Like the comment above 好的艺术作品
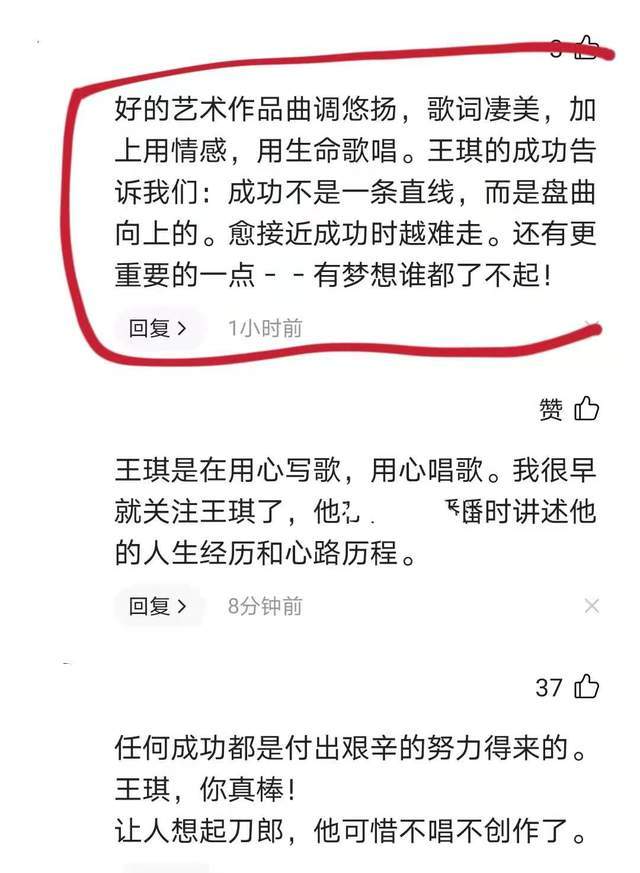Viewport: 640px width, 873px height. 587,47
